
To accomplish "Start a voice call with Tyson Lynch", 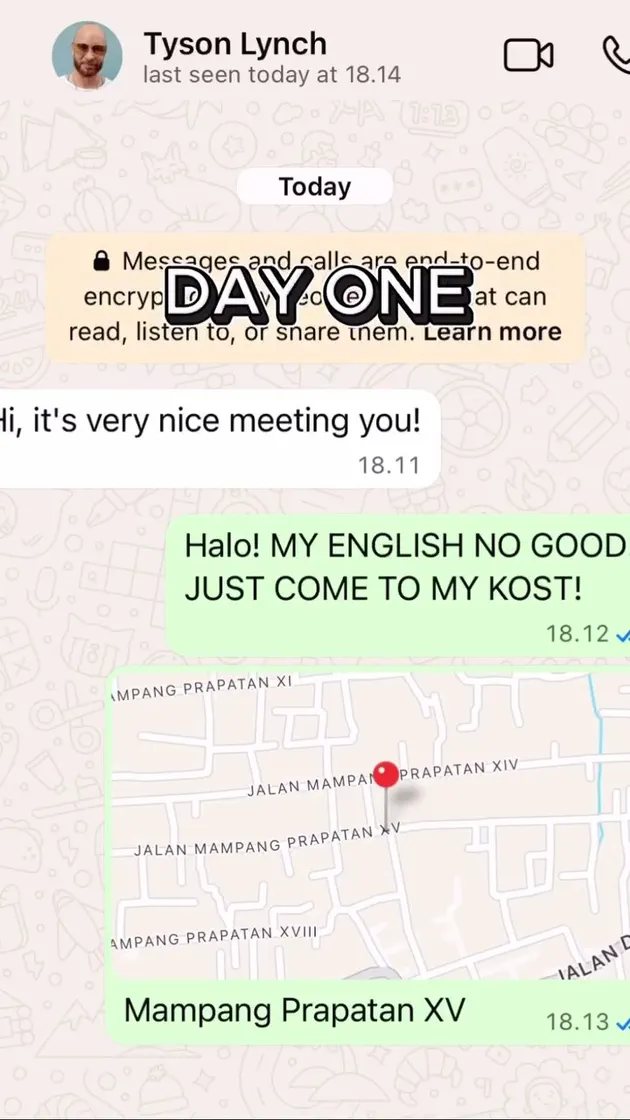I will point(616,56).
